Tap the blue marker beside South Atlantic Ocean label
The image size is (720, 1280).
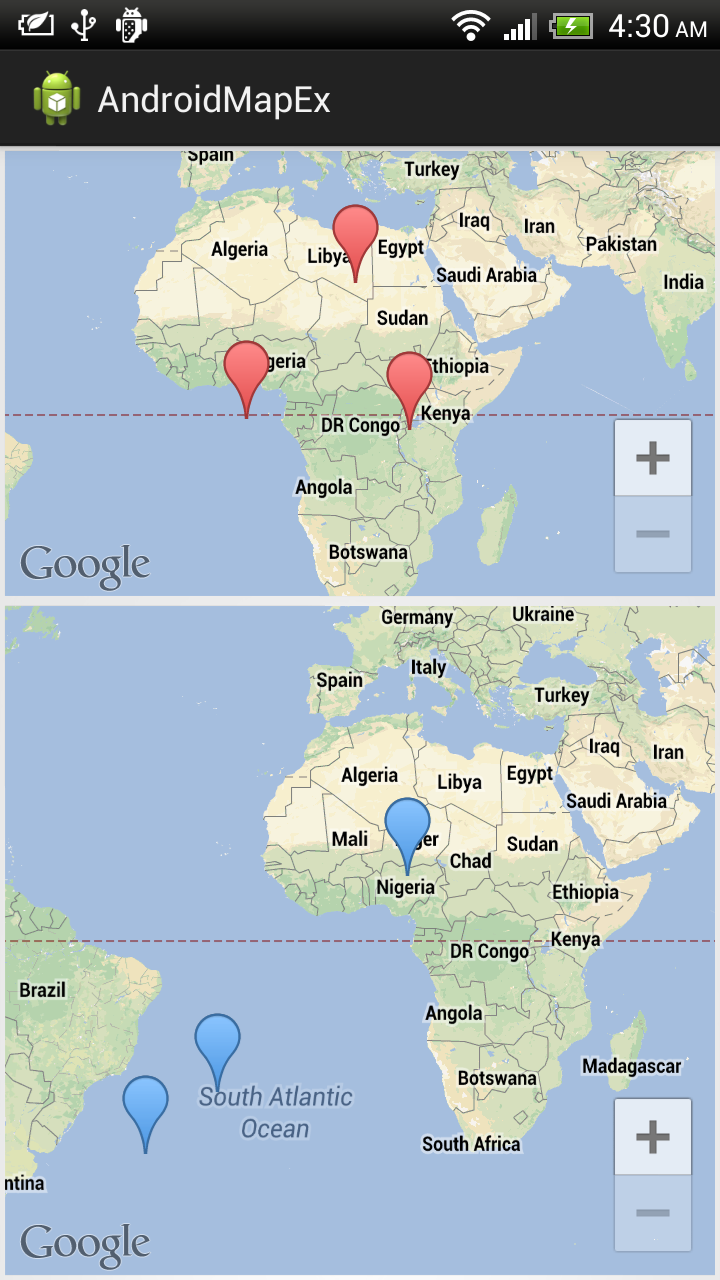pos(217,1040)
